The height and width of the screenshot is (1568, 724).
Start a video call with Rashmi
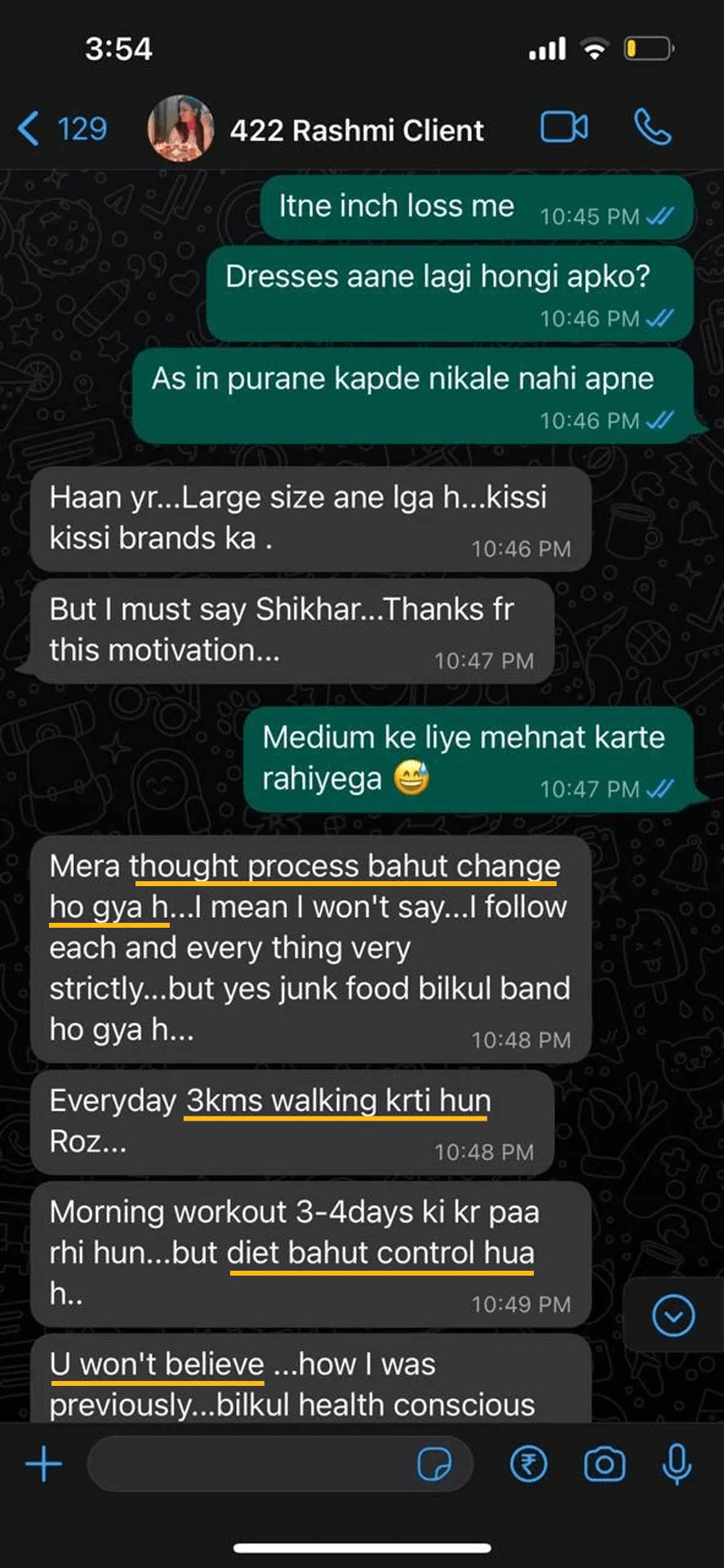564,127
